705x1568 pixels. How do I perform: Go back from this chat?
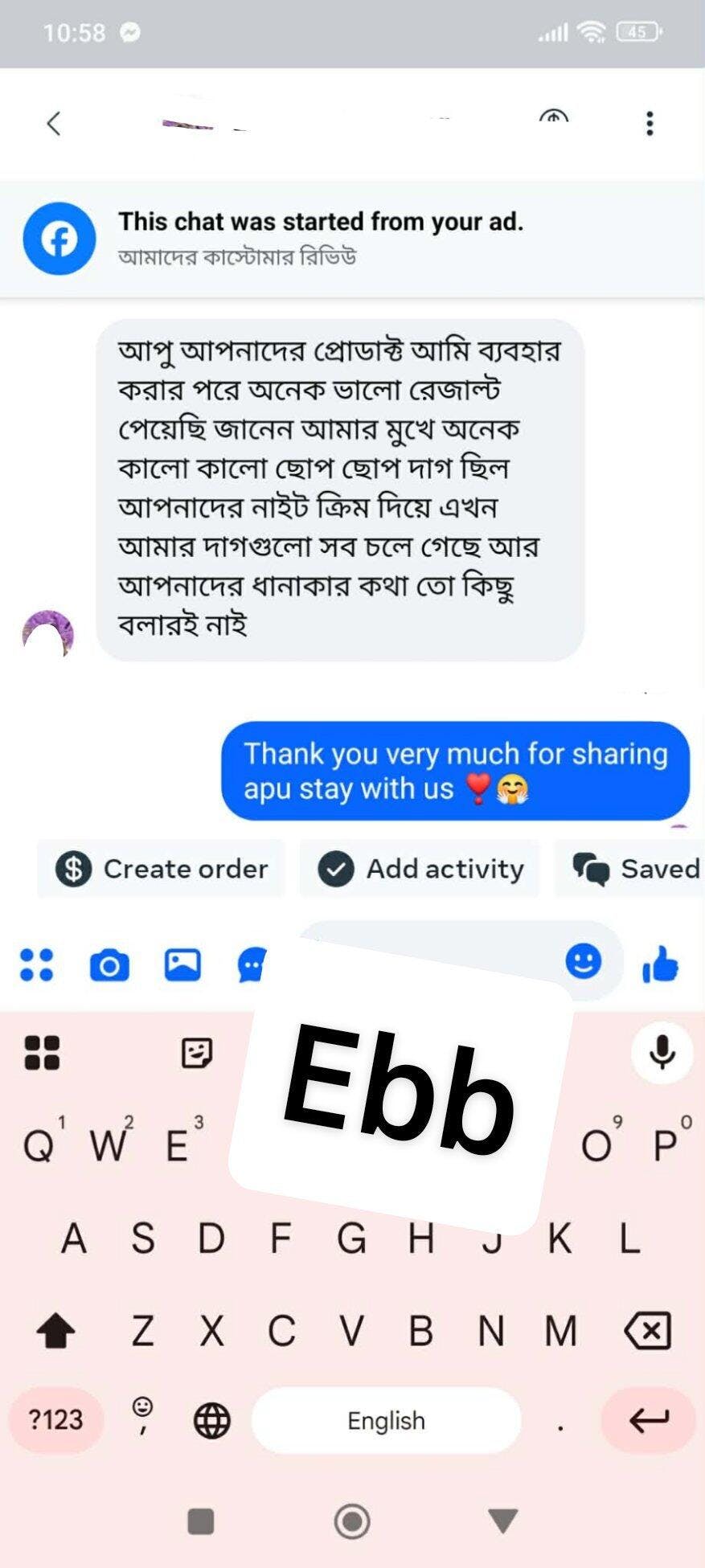click(x=54, y=124)
